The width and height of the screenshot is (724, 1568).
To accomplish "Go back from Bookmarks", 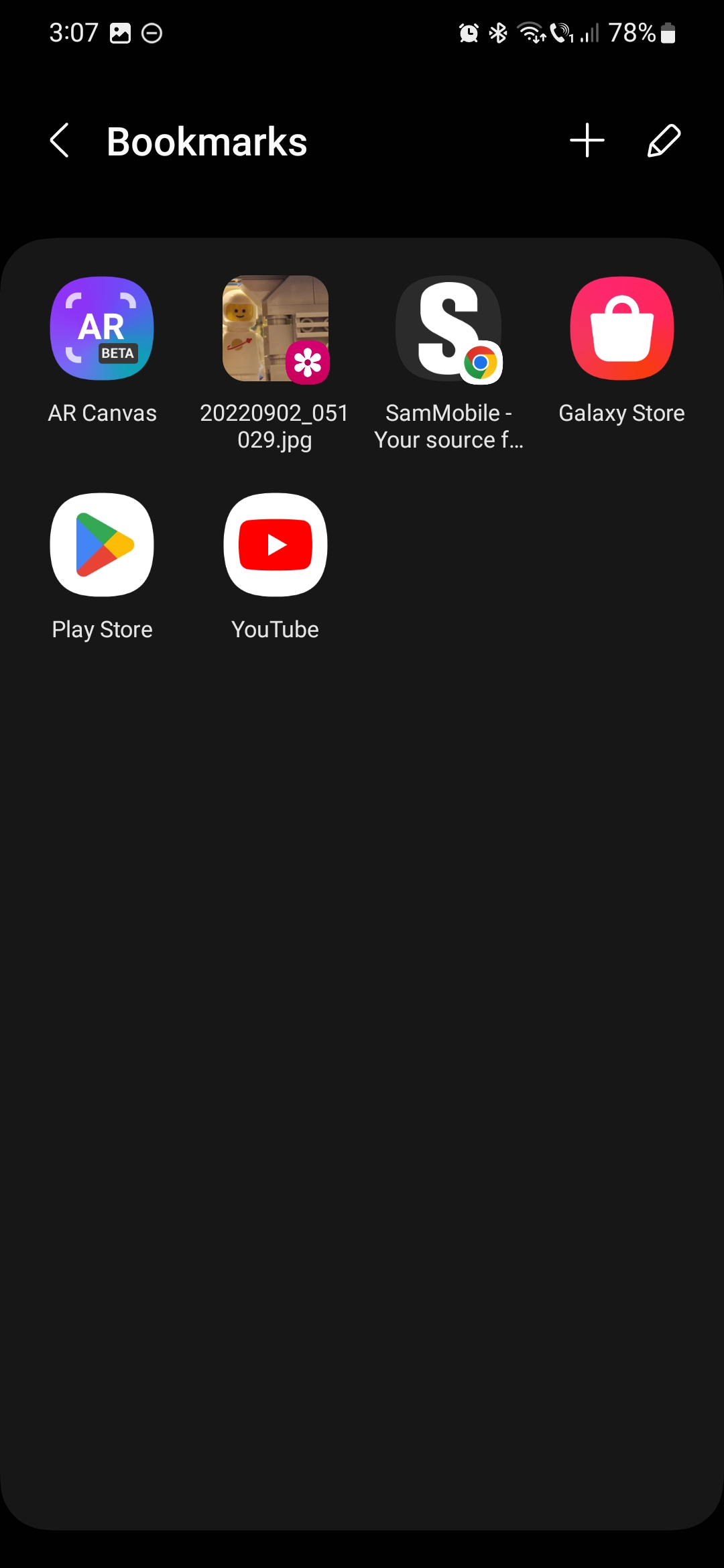I will [x=60, y=141].
